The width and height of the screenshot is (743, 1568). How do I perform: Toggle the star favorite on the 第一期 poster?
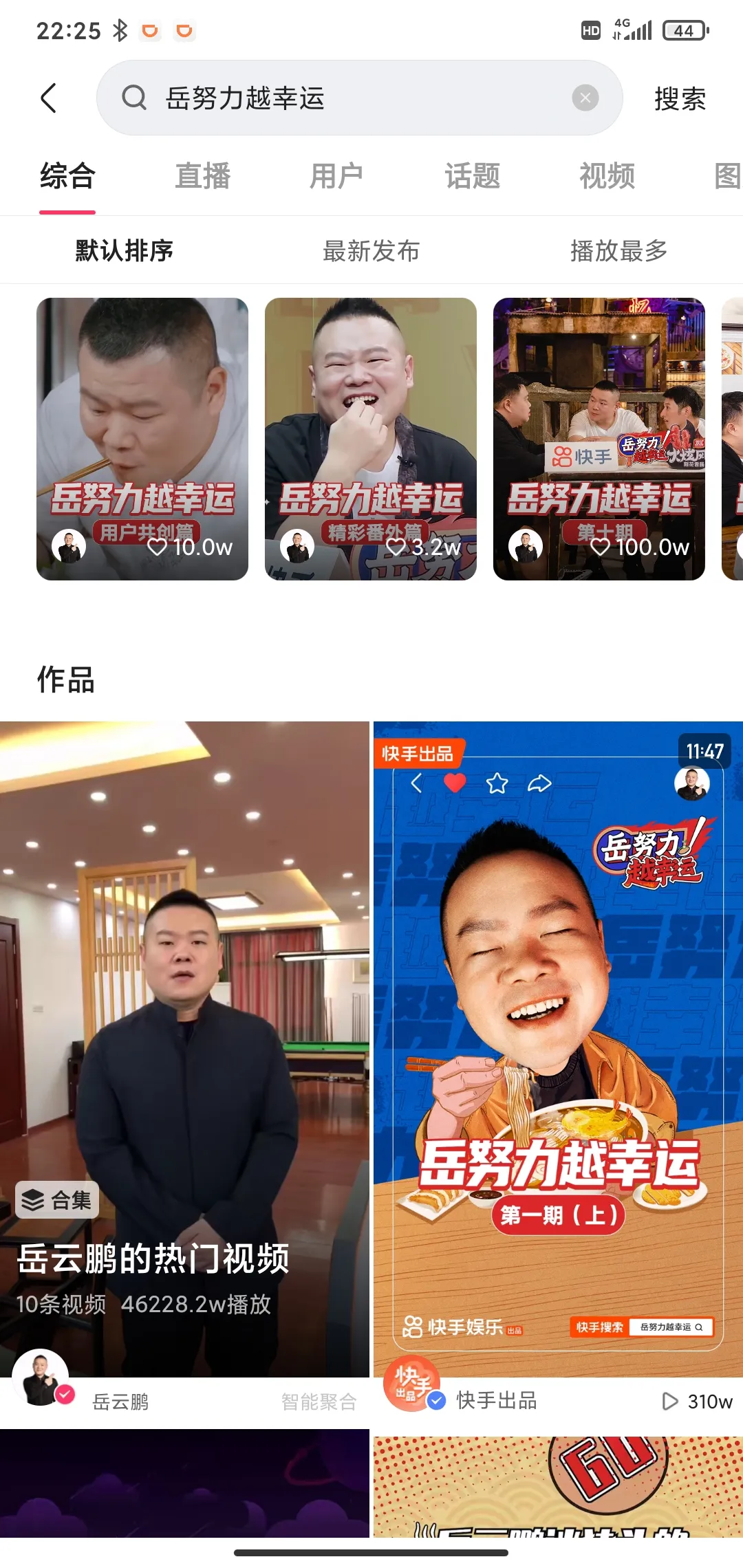[497, 781]
